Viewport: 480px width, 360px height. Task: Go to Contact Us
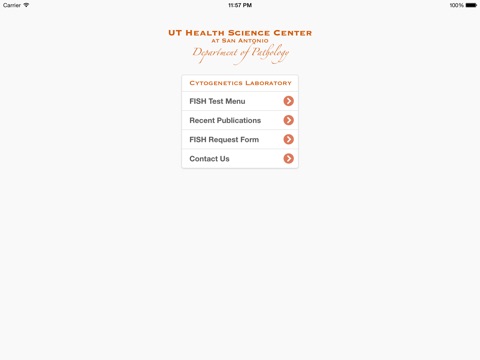tap(240, 159)
